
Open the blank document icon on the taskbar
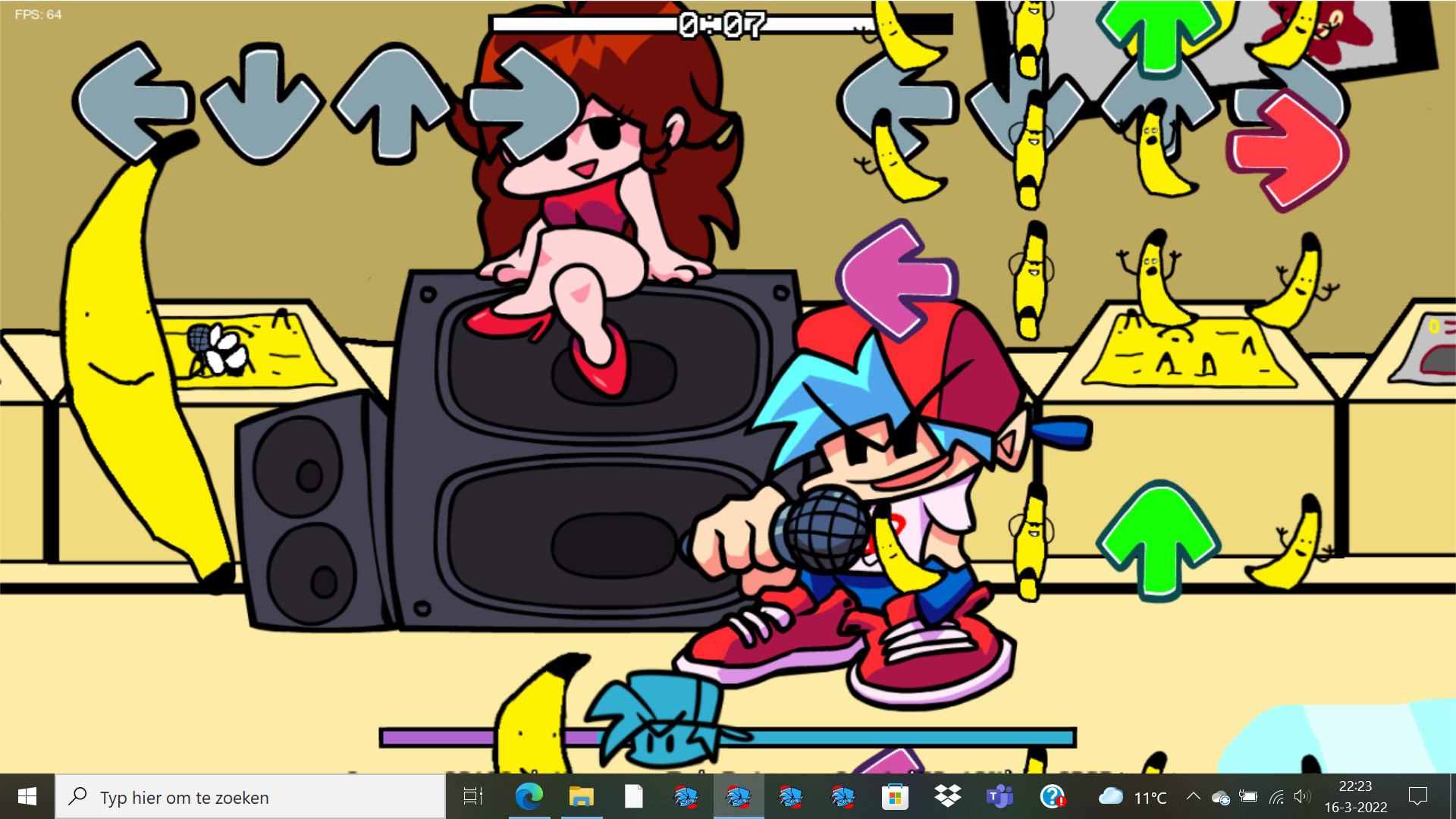click(634, 797)
